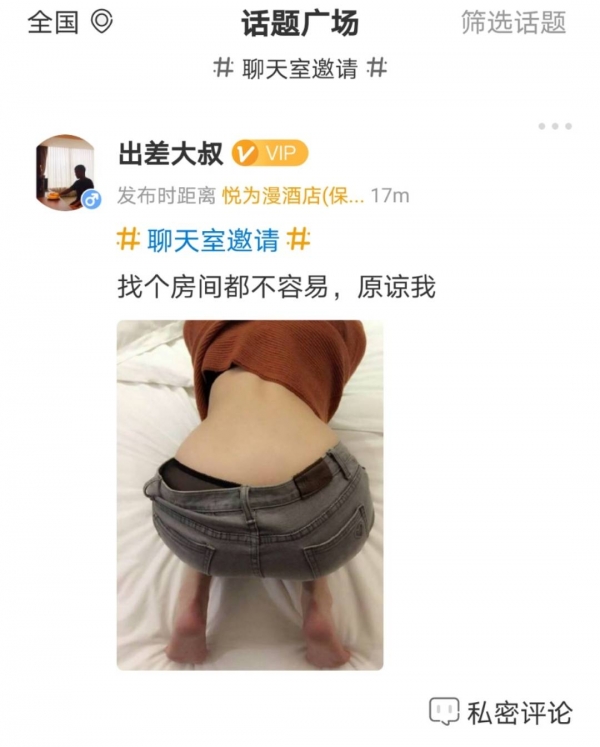Open the three-dot post options menu
Screen dimensions: 600x747
(x=555, y=126)
